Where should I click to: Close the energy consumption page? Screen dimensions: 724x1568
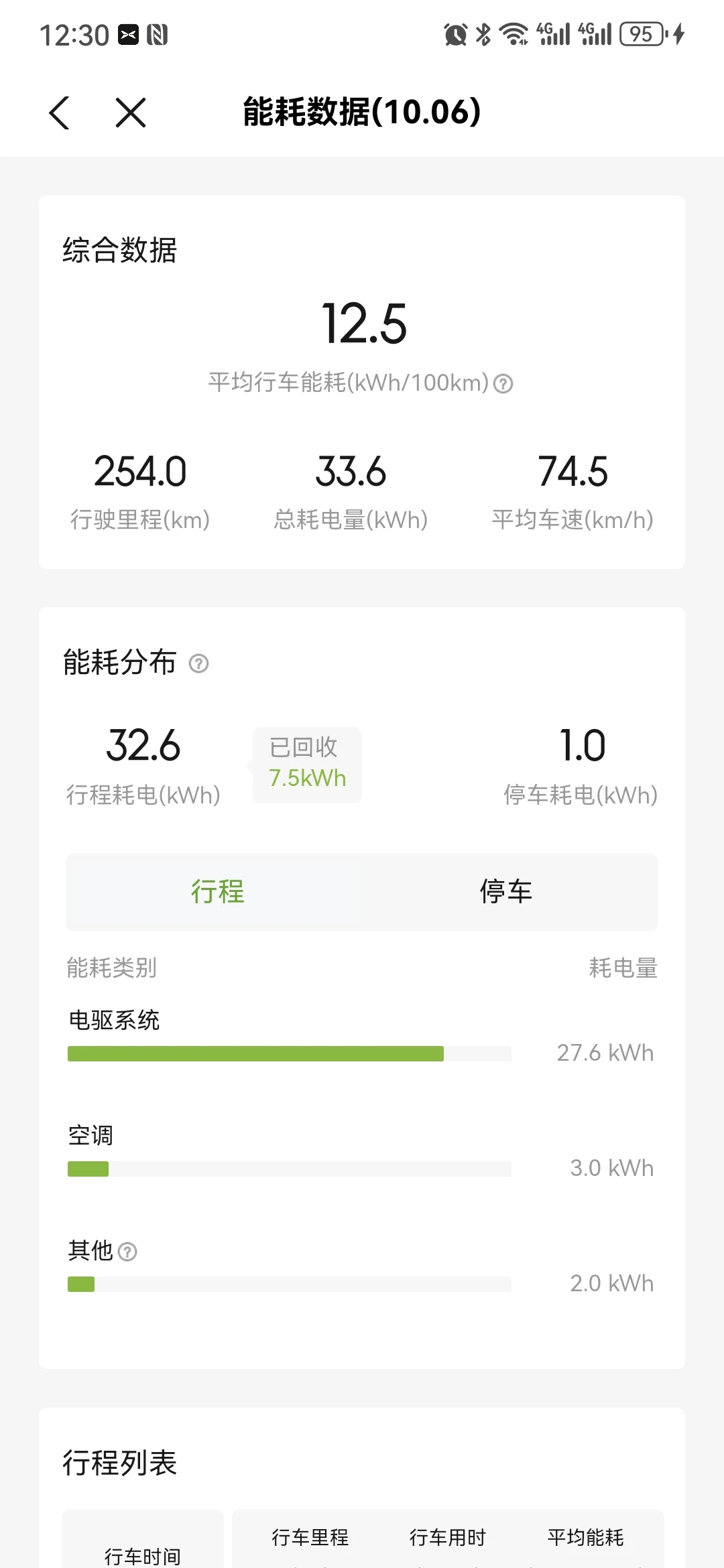[x=130, y=113]
